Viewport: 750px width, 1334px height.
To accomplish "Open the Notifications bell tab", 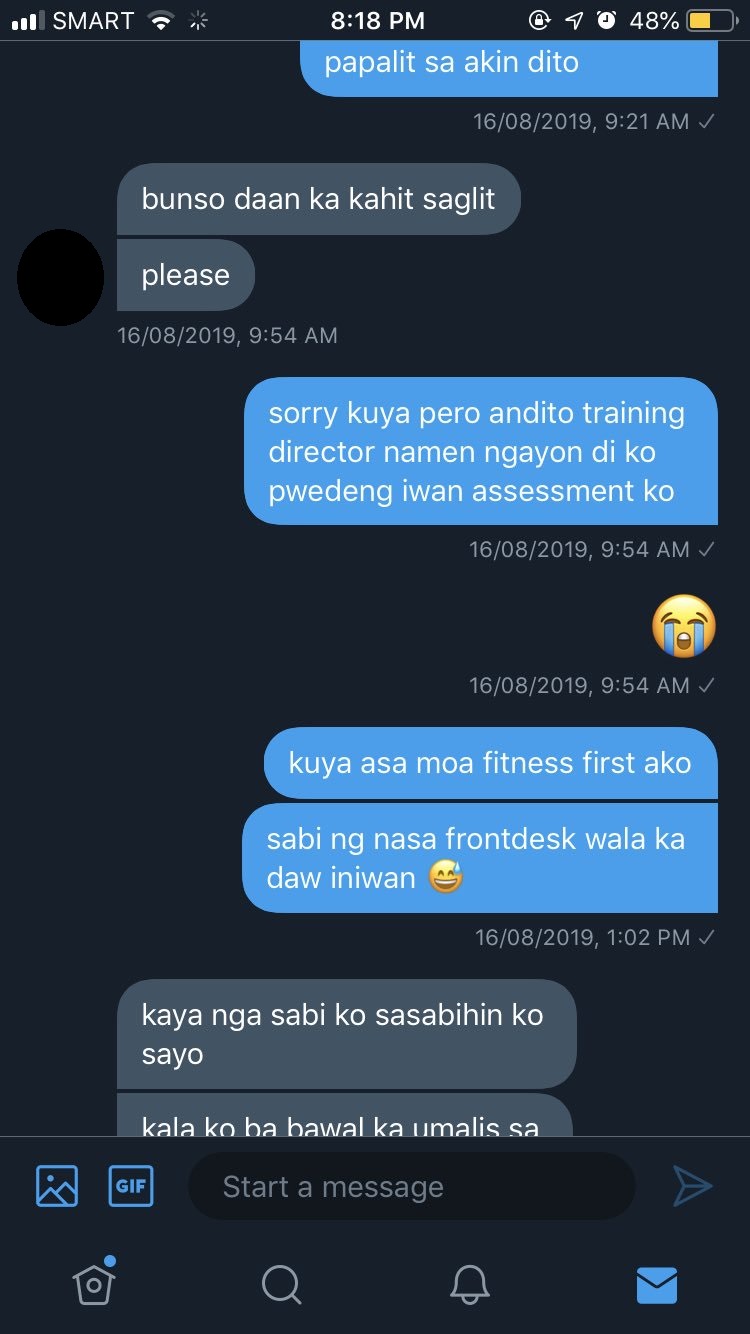I will 469,1284.
